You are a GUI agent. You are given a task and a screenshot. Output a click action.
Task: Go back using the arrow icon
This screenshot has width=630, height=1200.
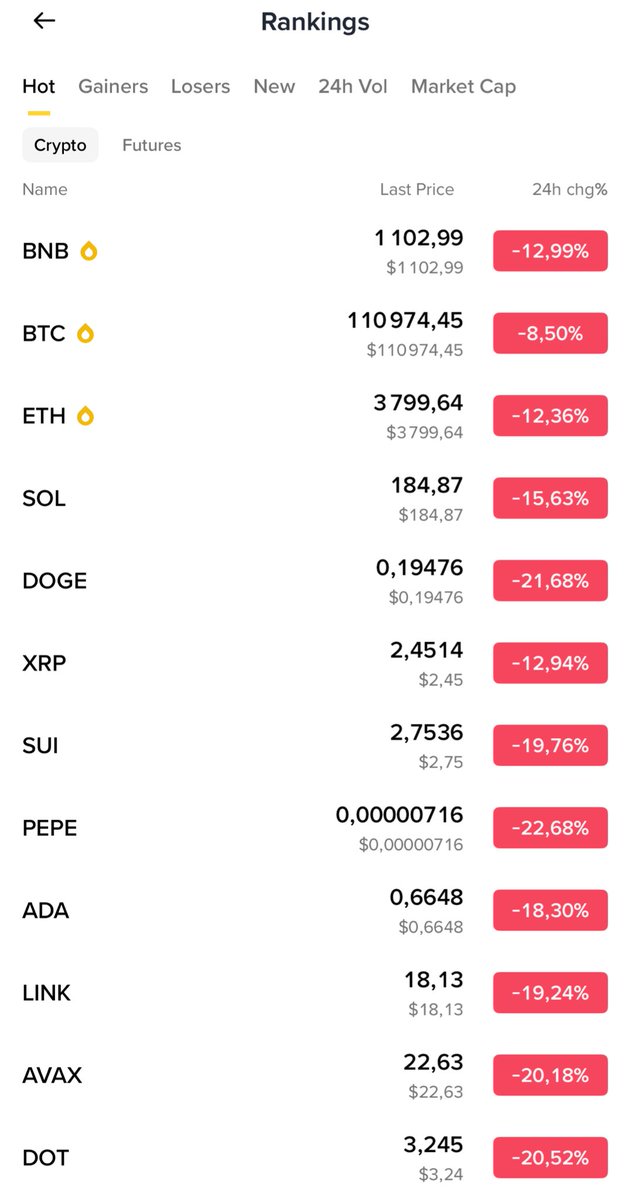[44, 21]
